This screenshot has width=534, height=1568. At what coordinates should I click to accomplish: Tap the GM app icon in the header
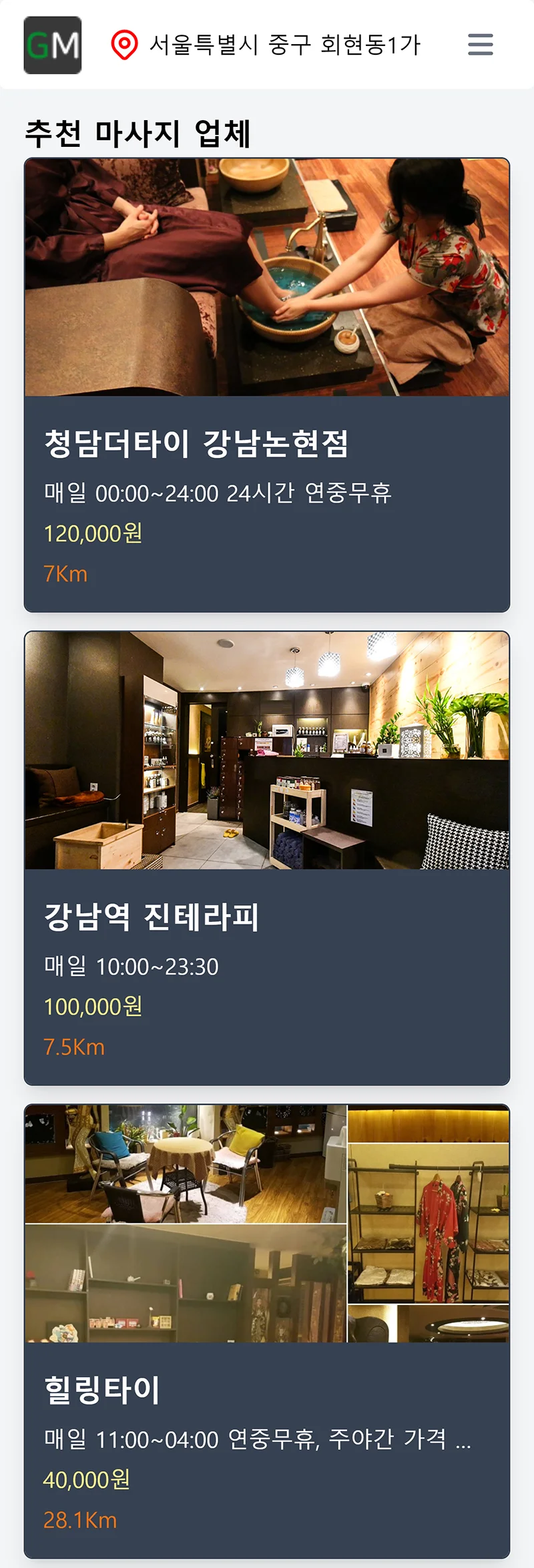coord(52,44)
